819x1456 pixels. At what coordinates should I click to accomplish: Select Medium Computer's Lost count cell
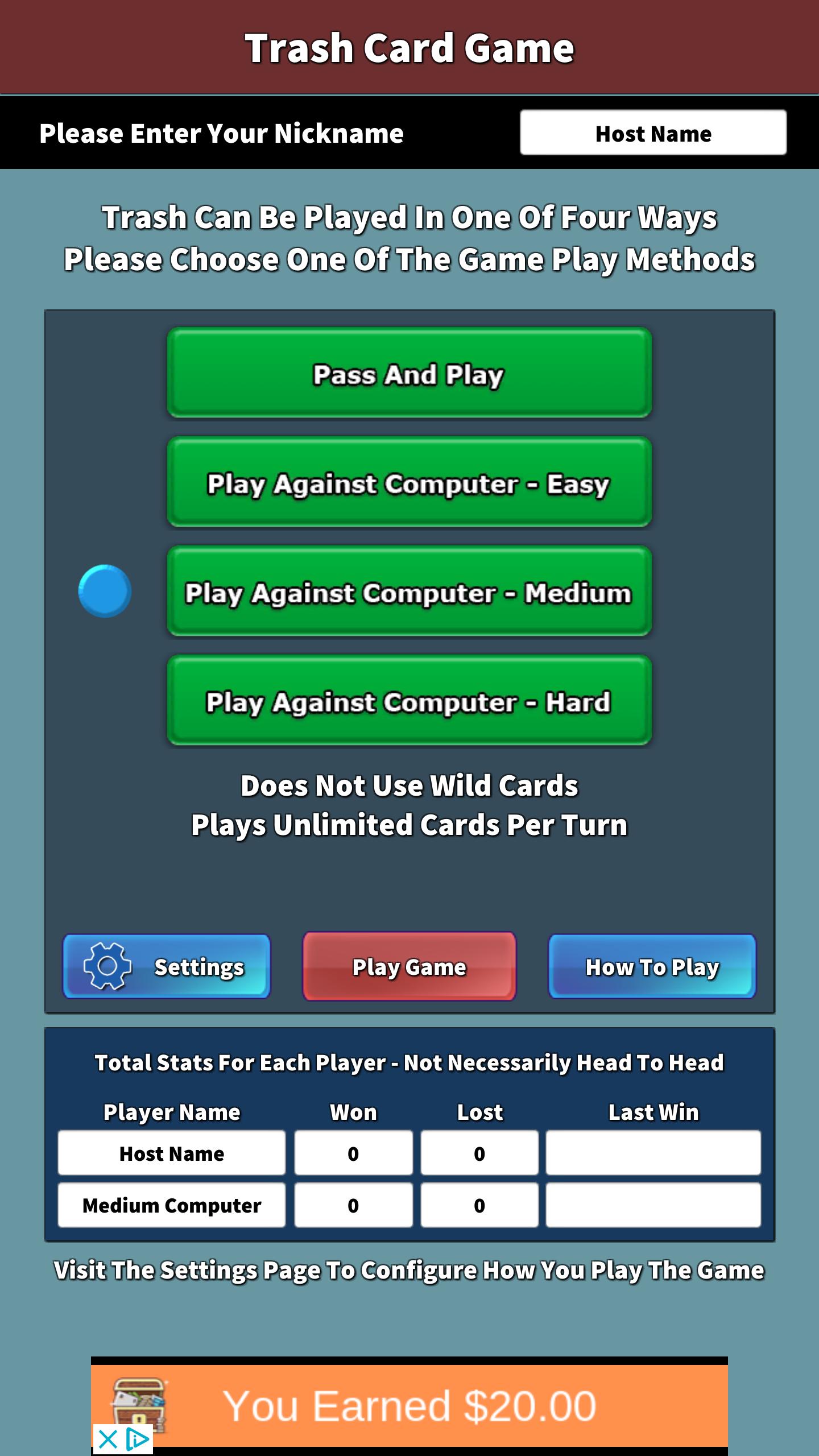479,1205
